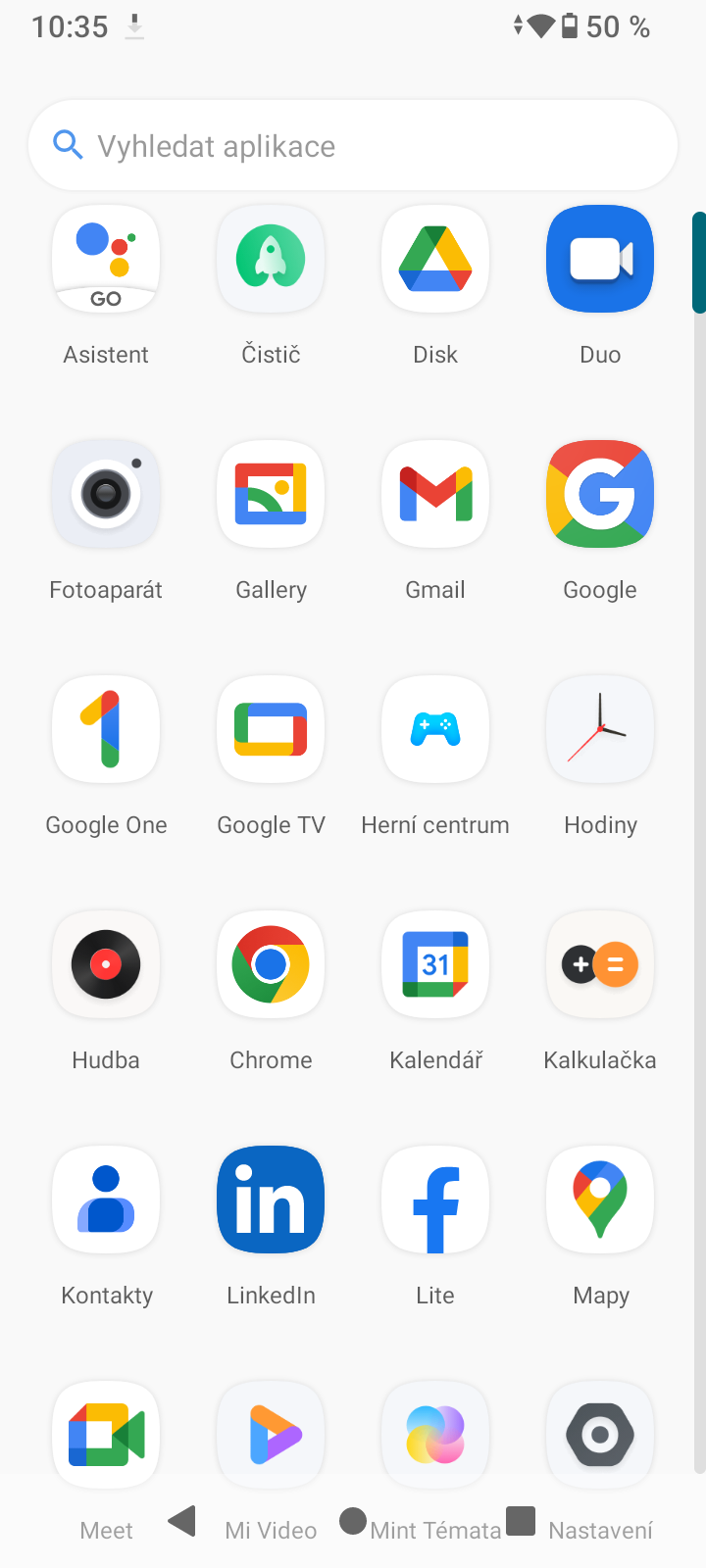This screenshot has height=1568, width=706.
Task: Launch the Kalkulačka app
Action: point(600,965)
